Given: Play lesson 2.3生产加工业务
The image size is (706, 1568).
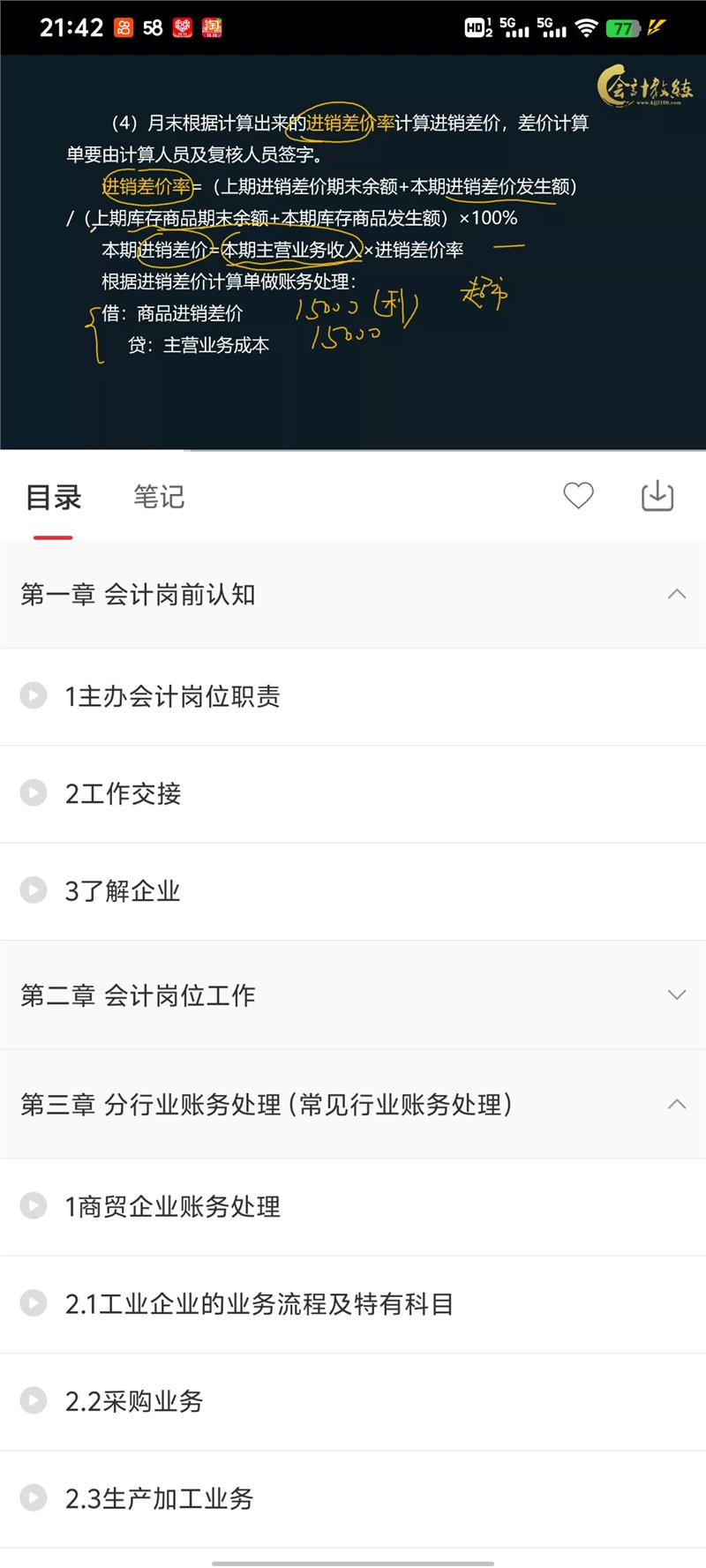Looking at the screenshot, I should click(159, 1497).
